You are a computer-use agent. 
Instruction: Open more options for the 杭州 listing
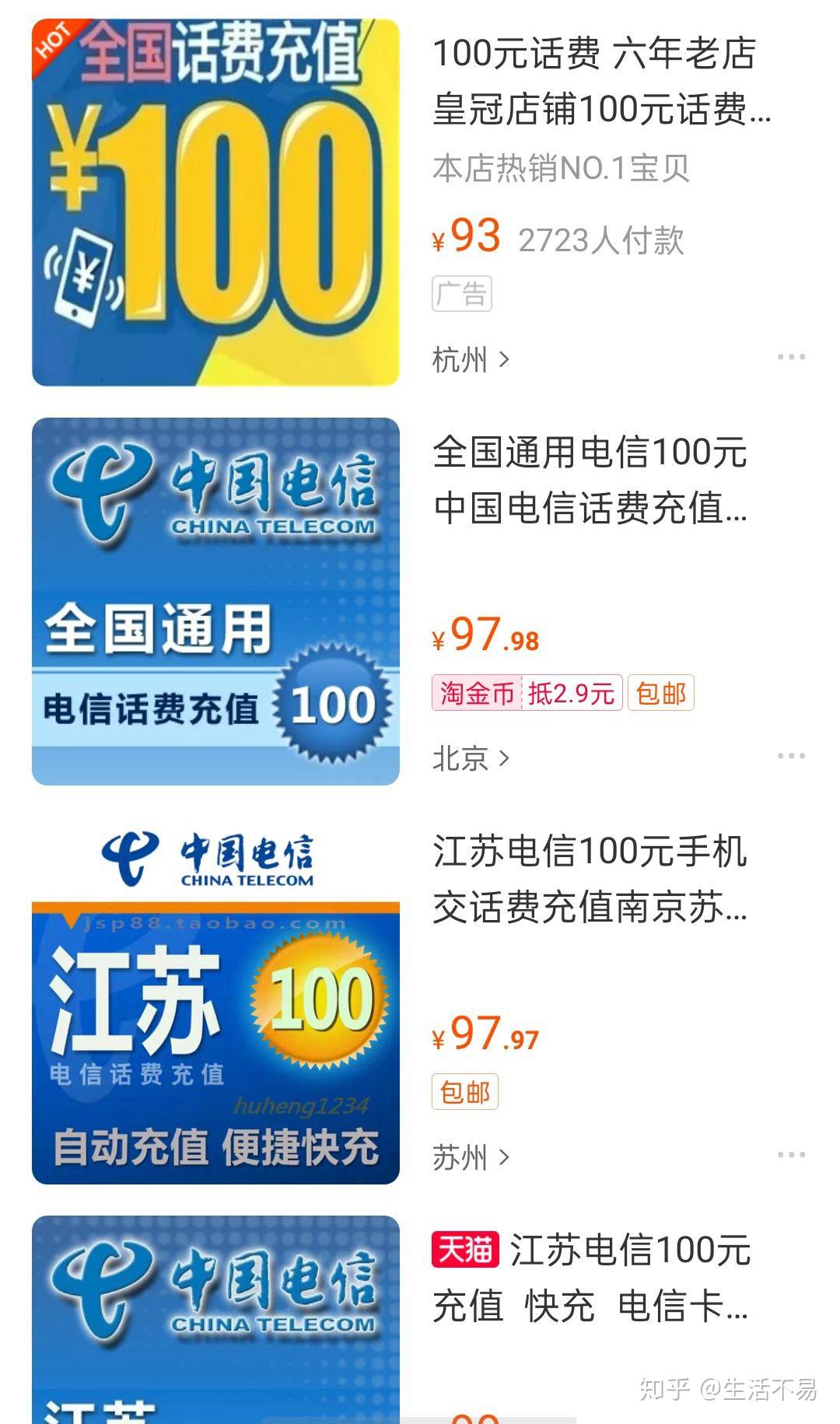tap(791, 357)
